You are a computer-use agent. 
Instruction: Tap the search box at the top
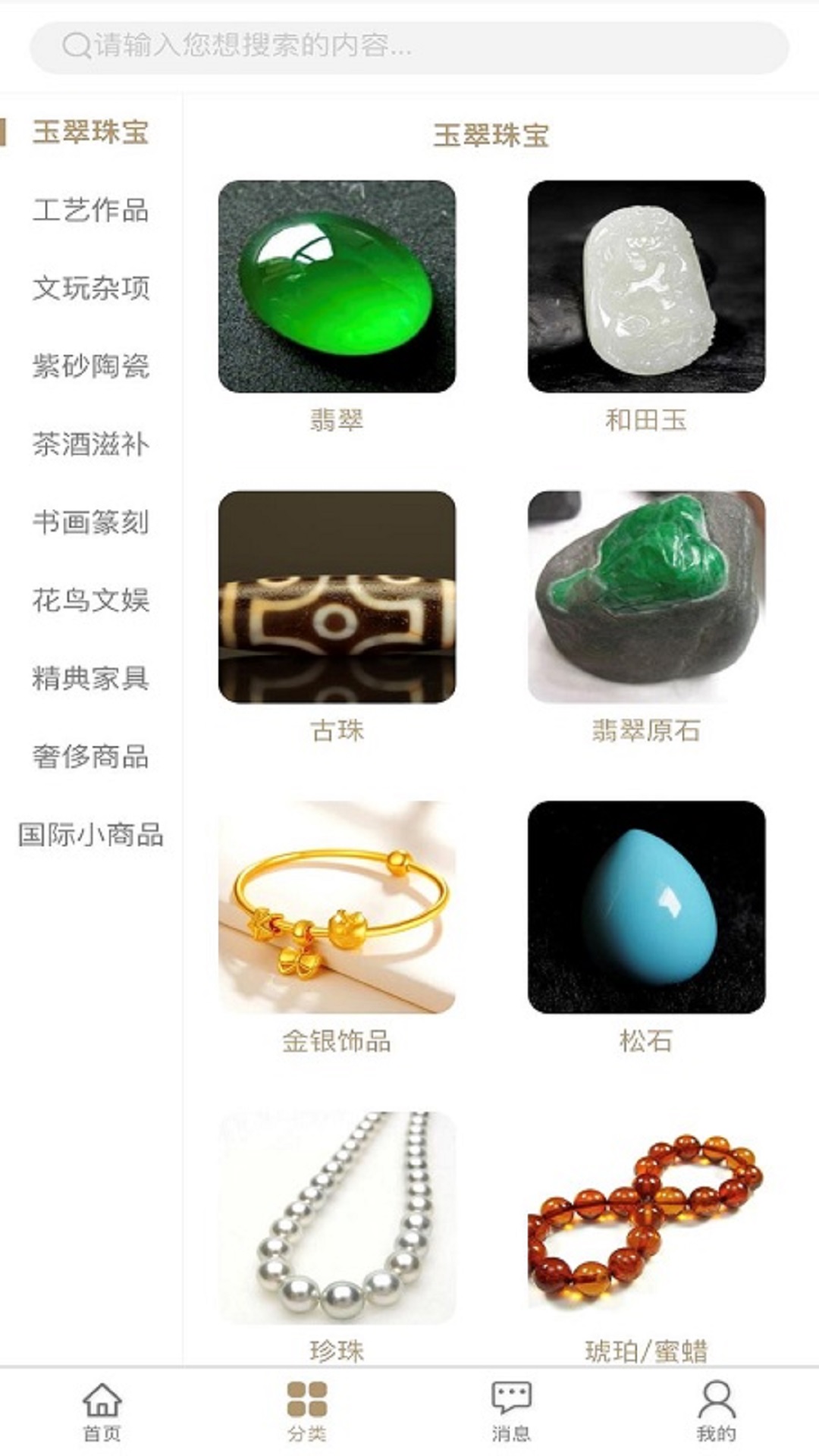click(409, 47)
